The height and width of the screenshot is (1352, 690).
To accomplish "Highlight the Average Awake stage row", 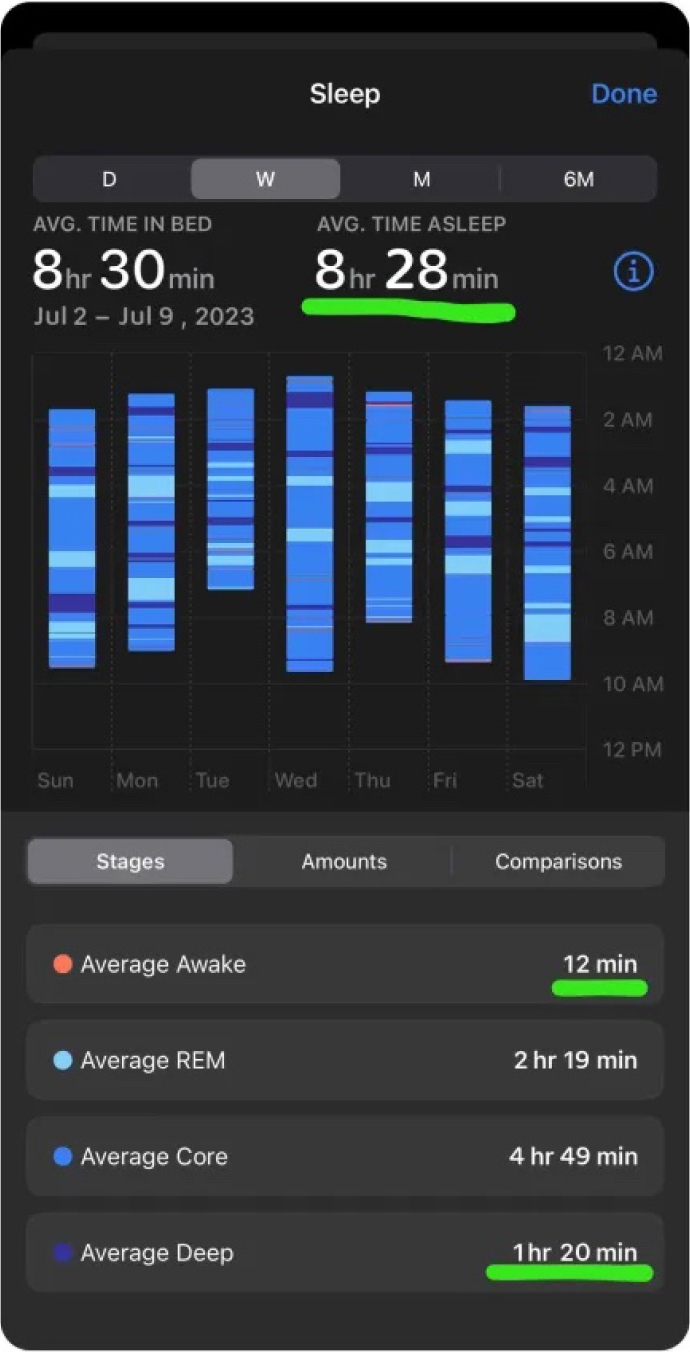I will pos(344,964).
